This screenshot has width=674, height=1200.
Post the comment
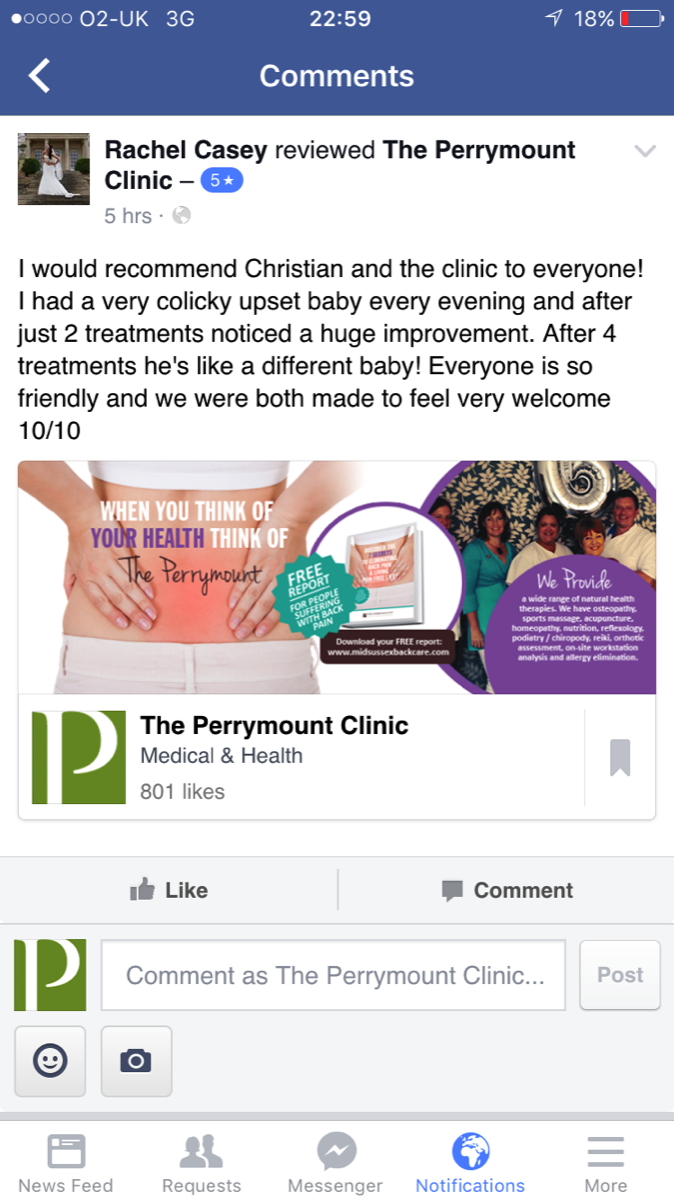pos(620,975)
